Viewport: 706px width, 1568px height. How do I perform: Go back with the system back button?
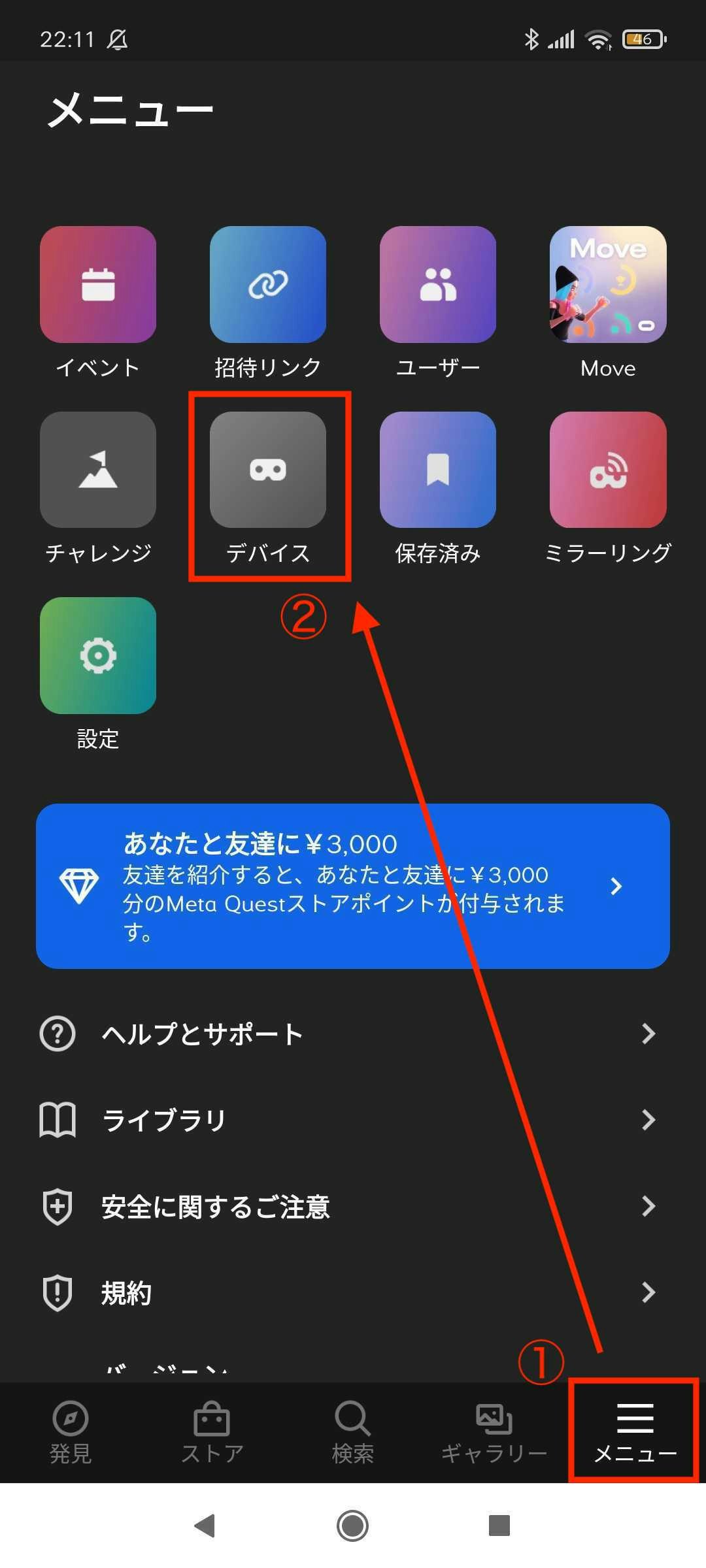[x=205, y=1526]
